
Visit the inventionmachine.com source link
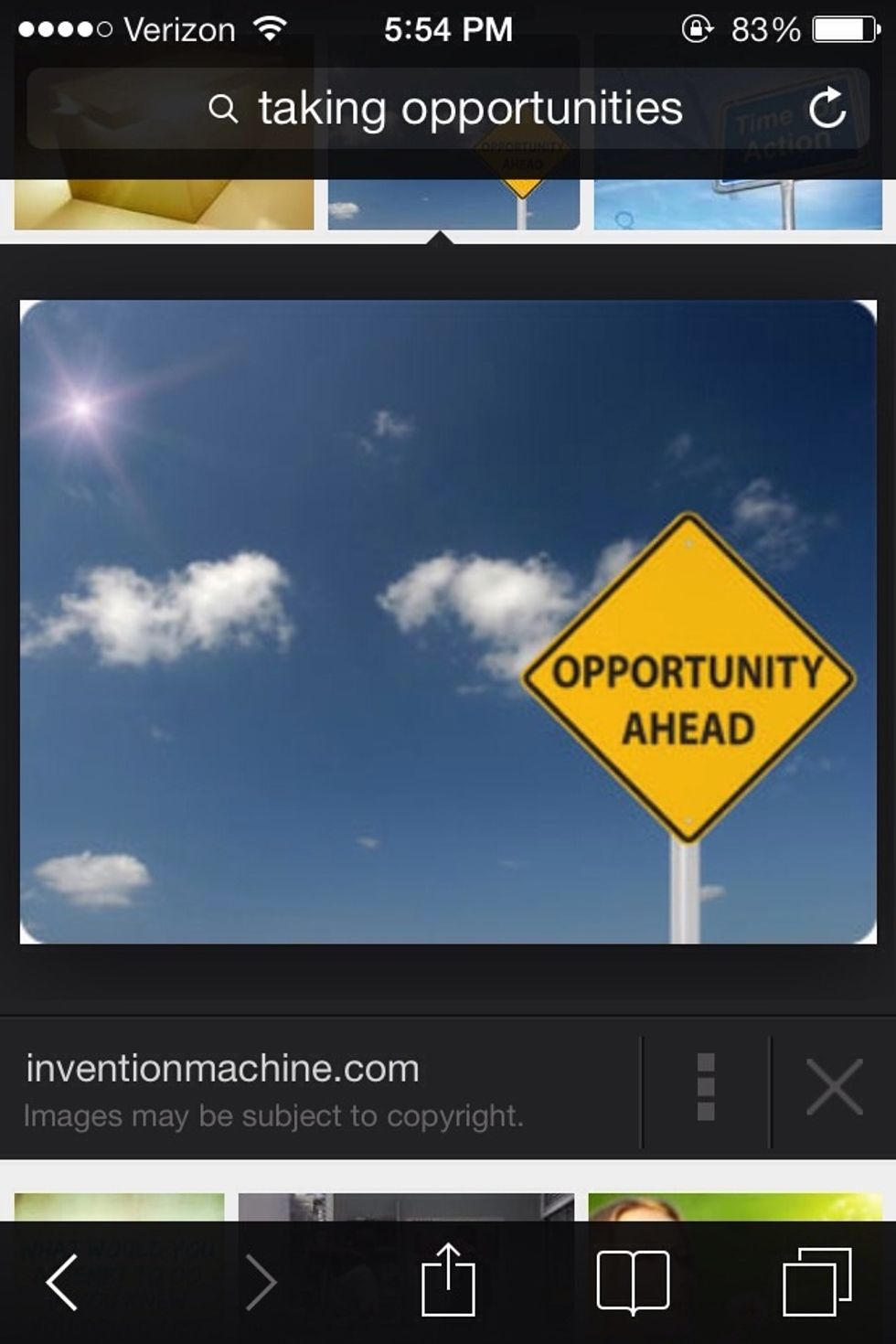point(223,1068)
